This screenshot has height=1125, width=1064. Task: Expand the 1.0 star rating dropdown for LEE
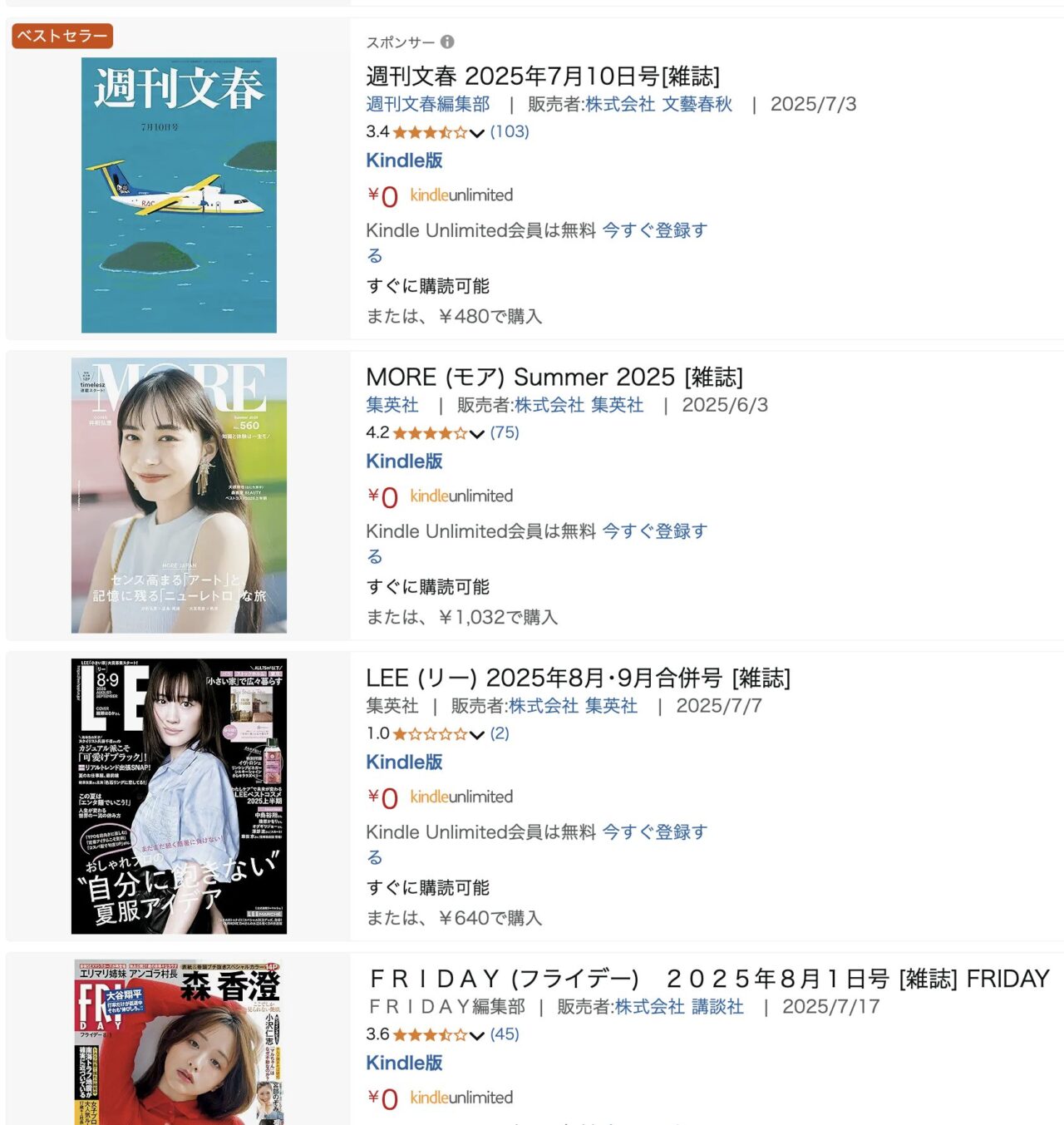pos(476,734)
